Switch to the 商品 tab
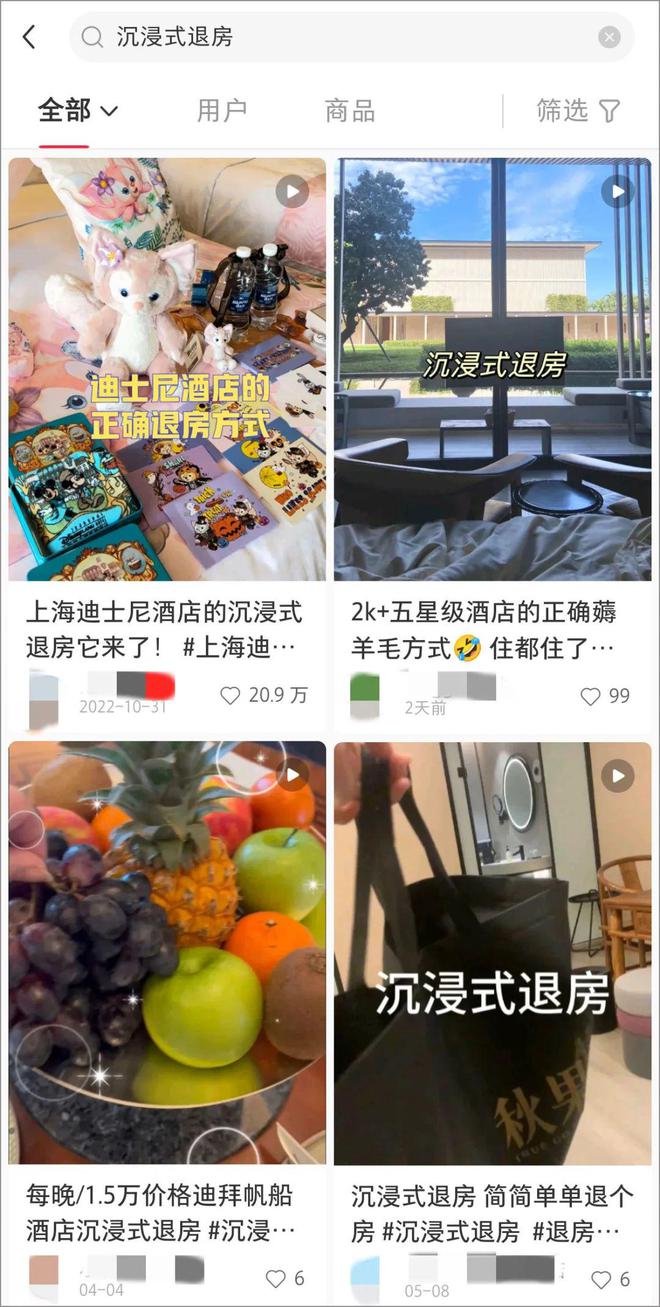 350,111
